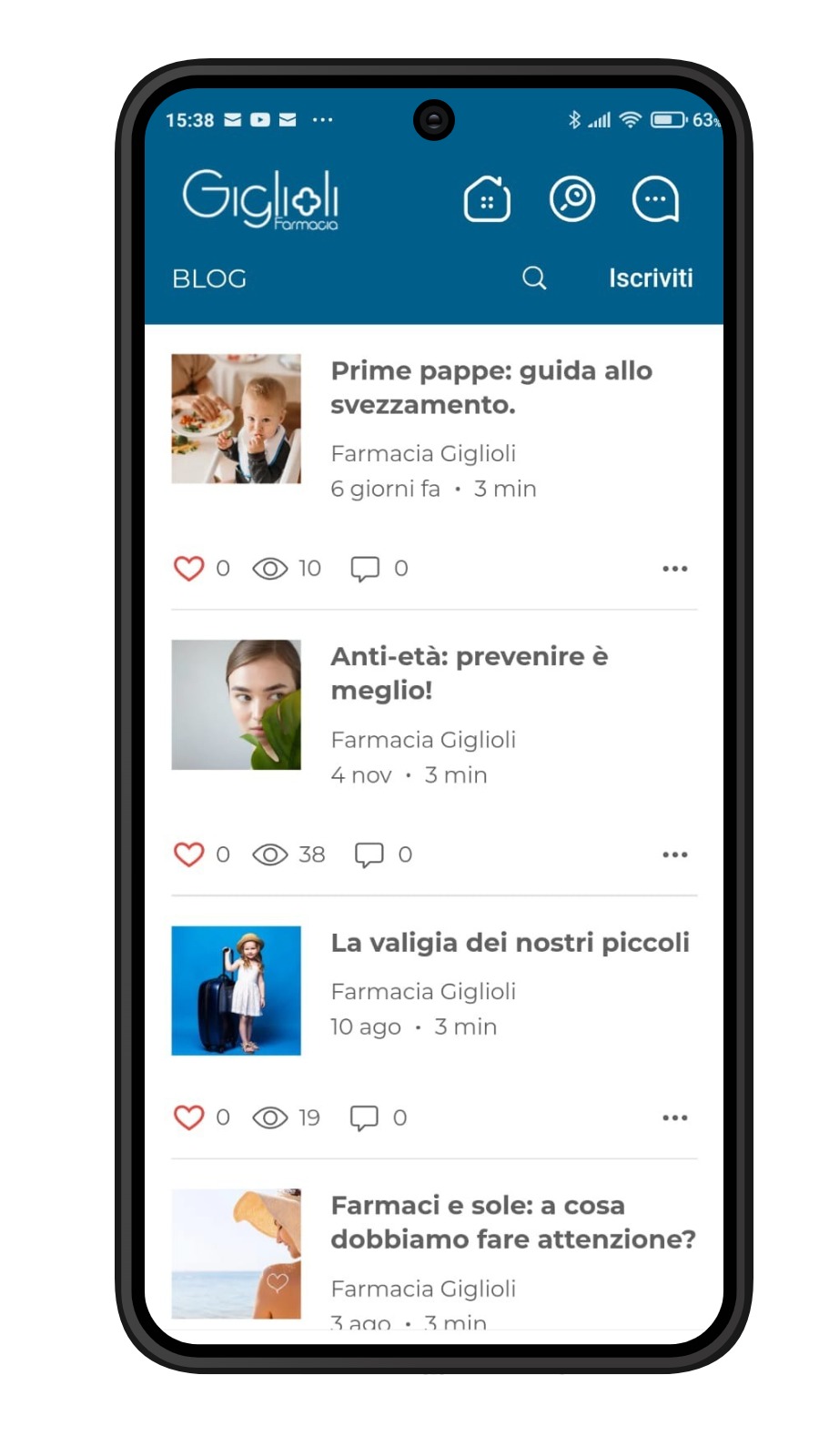Open comments on La valigia dei nostri piccoli
The height and width of the screenshot is (1456, 819).
(x=364, y=1117)
